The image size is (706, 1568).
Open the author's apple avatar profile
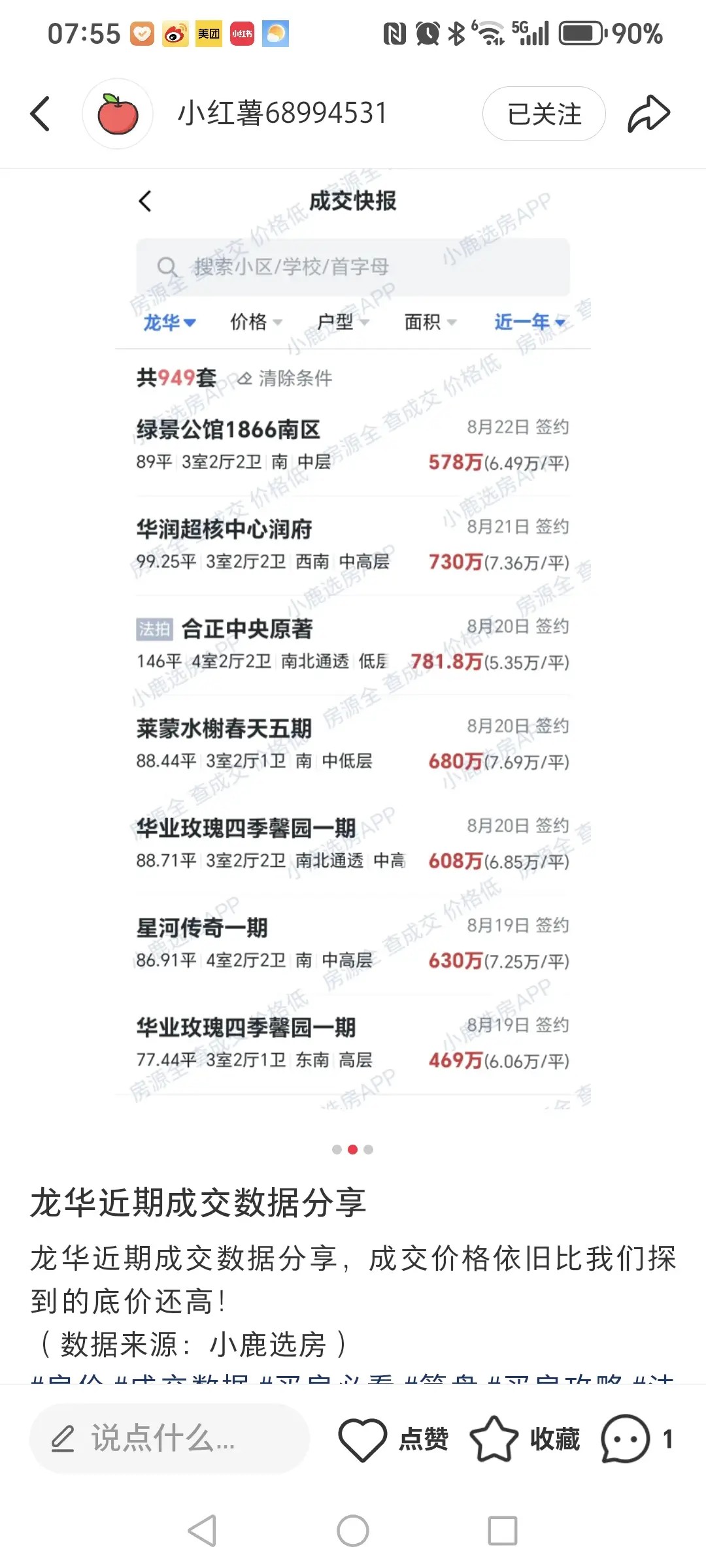tap(118, 114)
